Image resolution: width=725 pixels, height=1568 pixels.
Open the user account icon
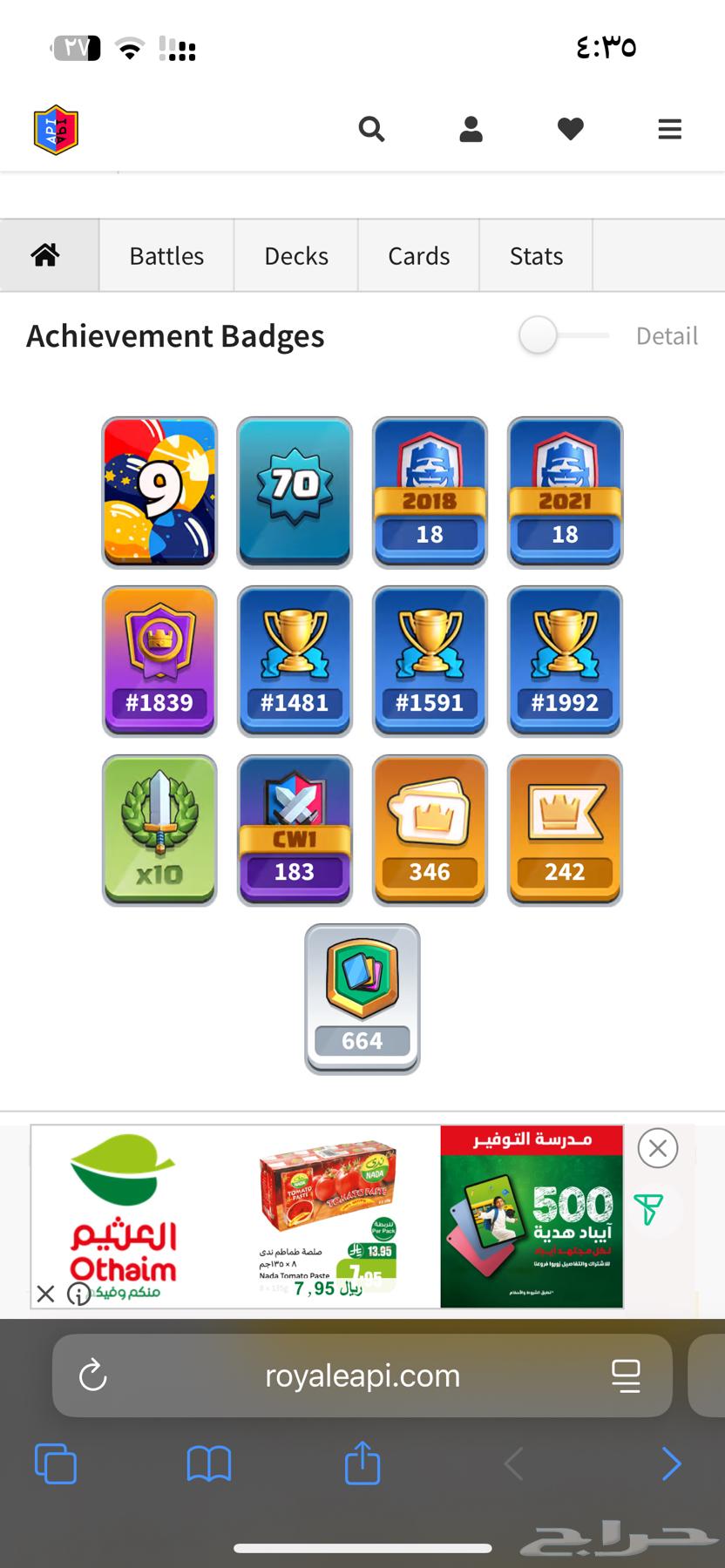coord(471,130)
